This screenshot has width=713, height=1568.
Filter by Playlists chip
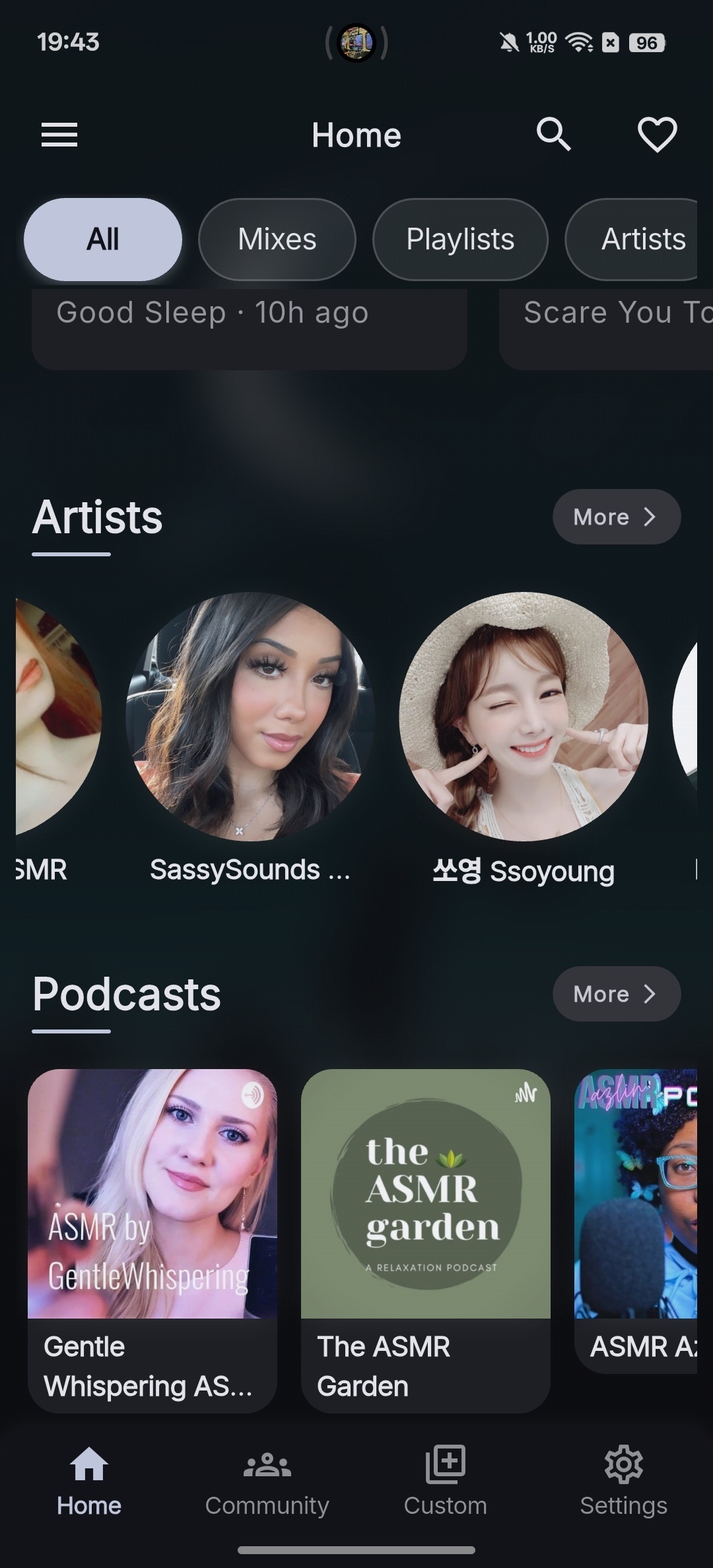point(460,240)
